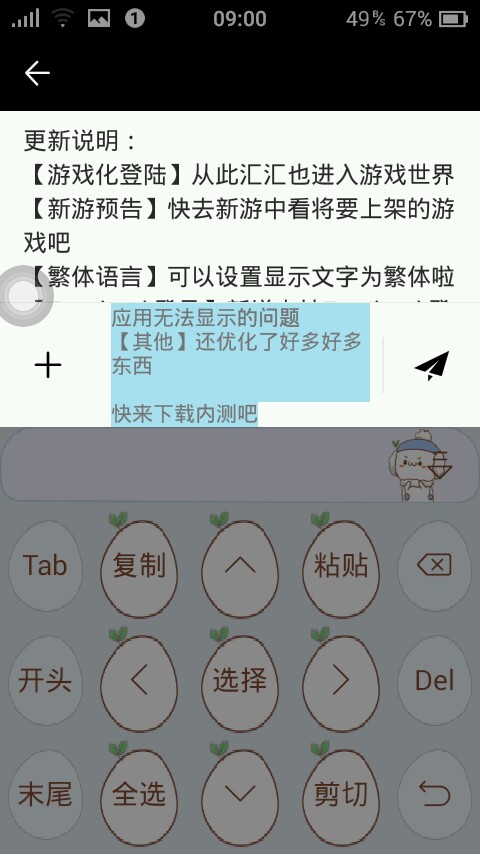This screenshot has width=480, height=854.
Task: Hit the backspace key
Action: [x=434, y=565]
